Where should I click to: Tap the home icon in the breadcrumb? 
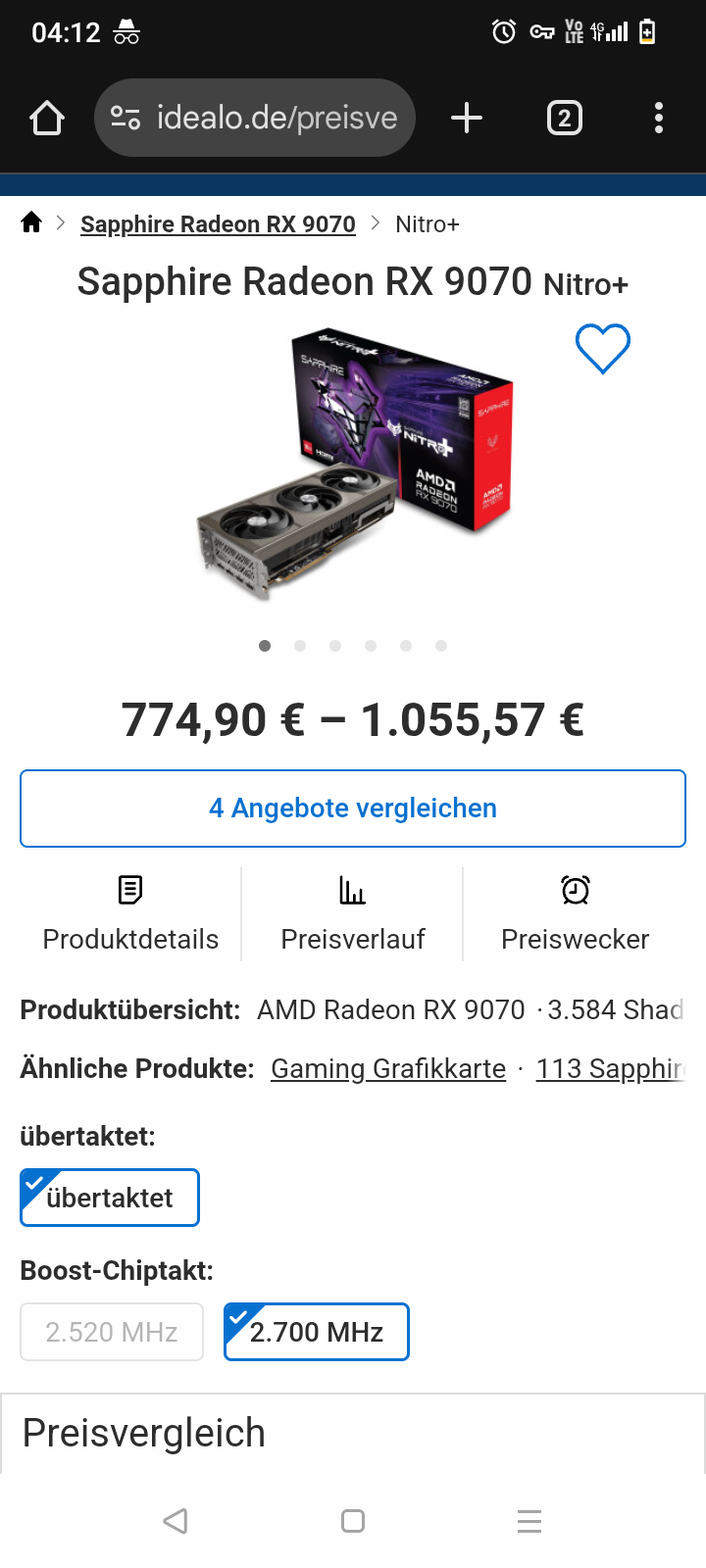(x=31, y=222)
